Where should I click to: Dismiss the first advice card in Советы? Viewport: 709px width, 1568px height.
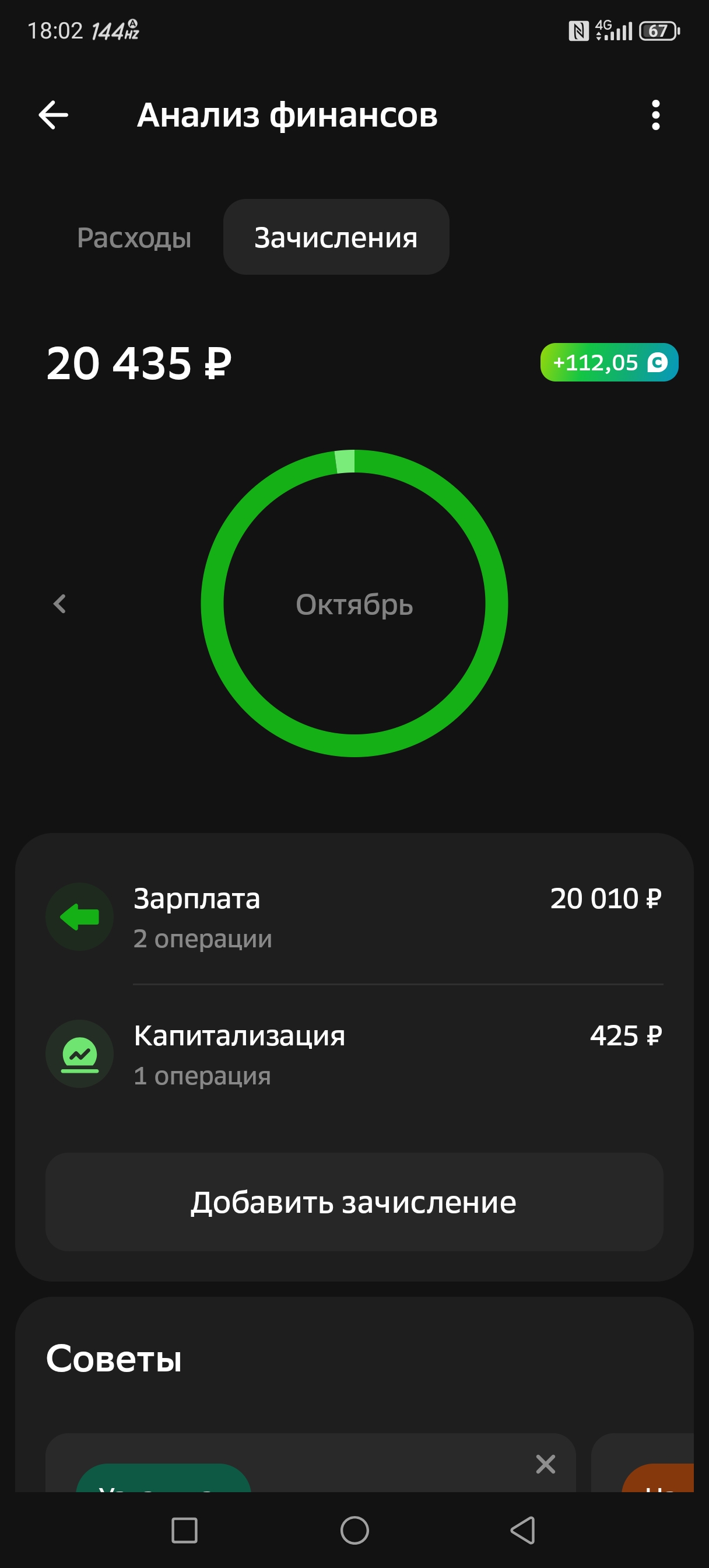tap(545, 1464)
